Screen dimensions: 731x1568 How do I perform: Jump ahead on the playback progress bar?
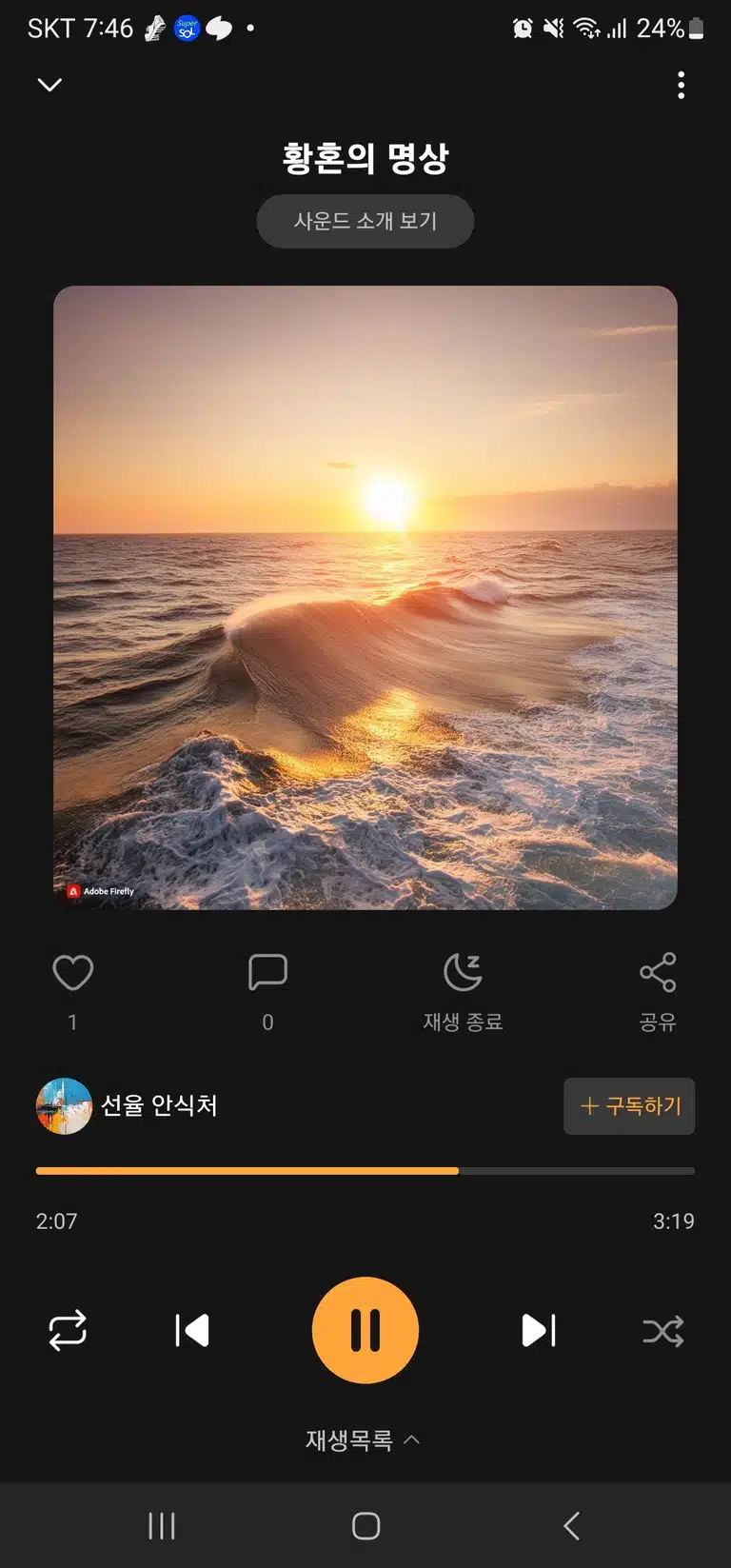[x=577, y=1171]
